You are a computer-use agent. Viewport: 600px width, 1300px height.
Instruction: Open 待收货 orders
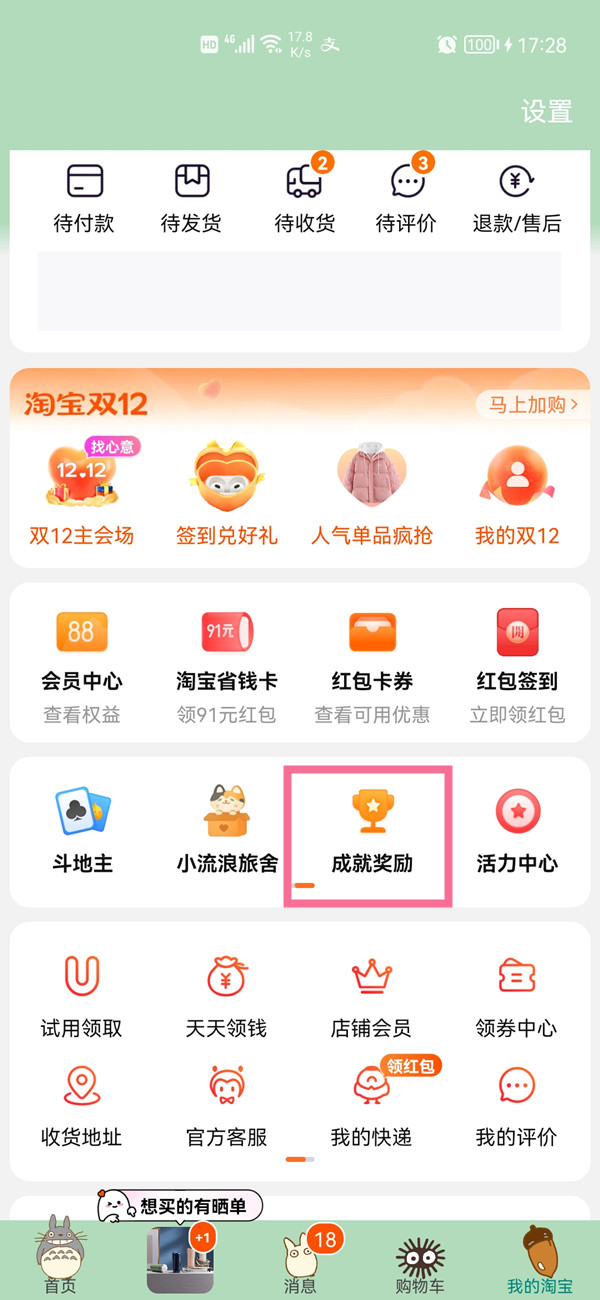[305, 198]
